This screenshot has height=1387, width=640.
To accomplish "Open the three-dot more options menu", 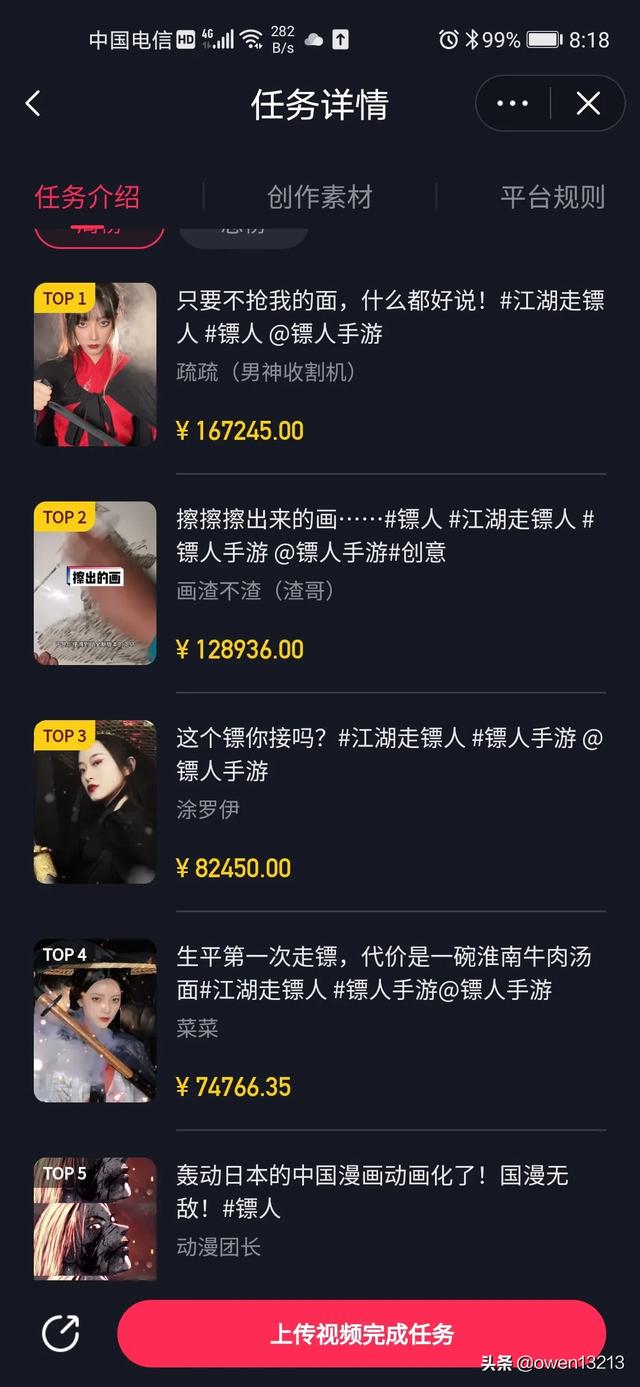I will pyautogui.click(x=512, y=103).
